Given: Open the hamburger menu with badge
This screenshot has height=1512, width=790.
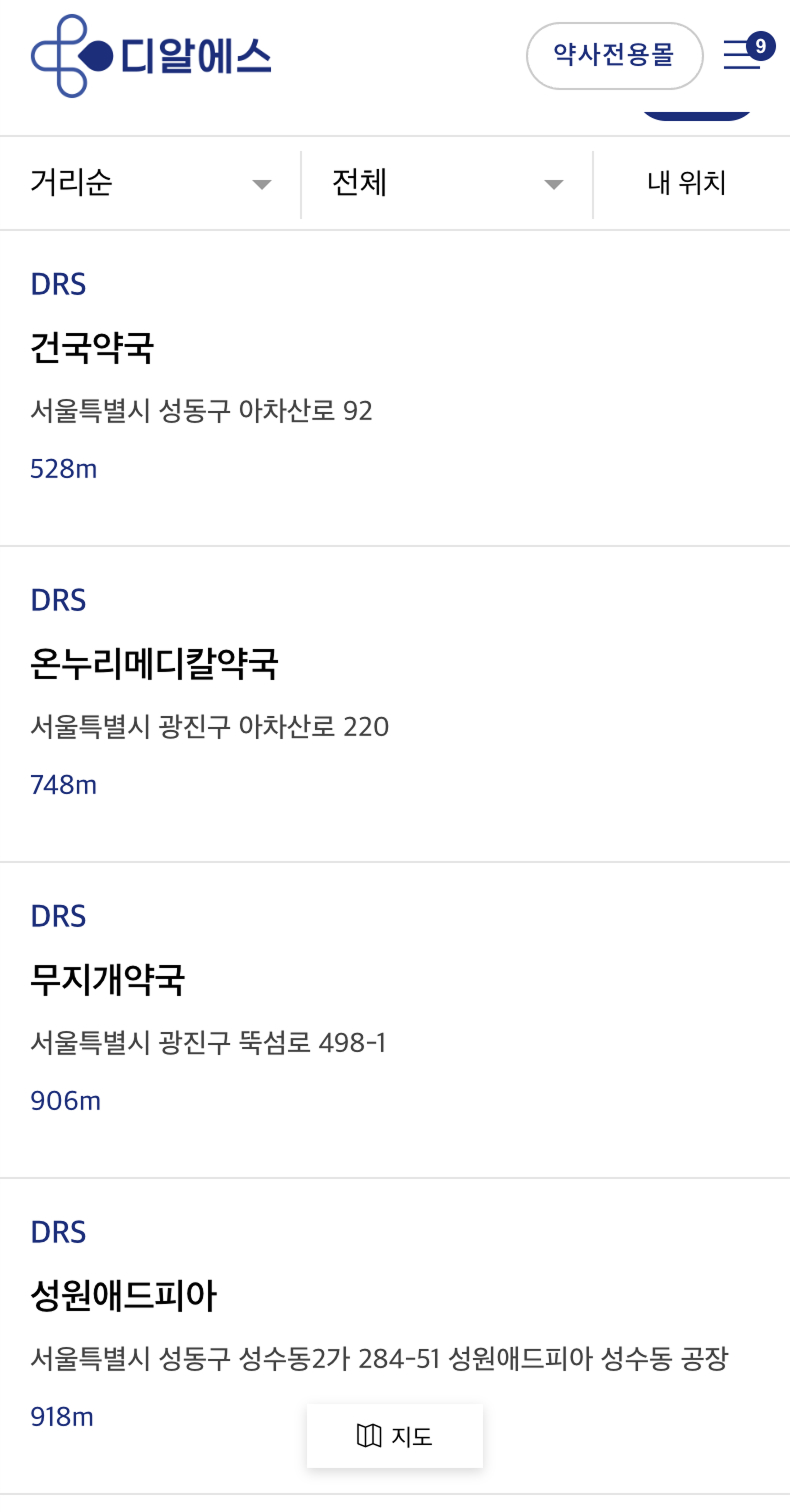Looking at the screenshot, I should point(742,54).
